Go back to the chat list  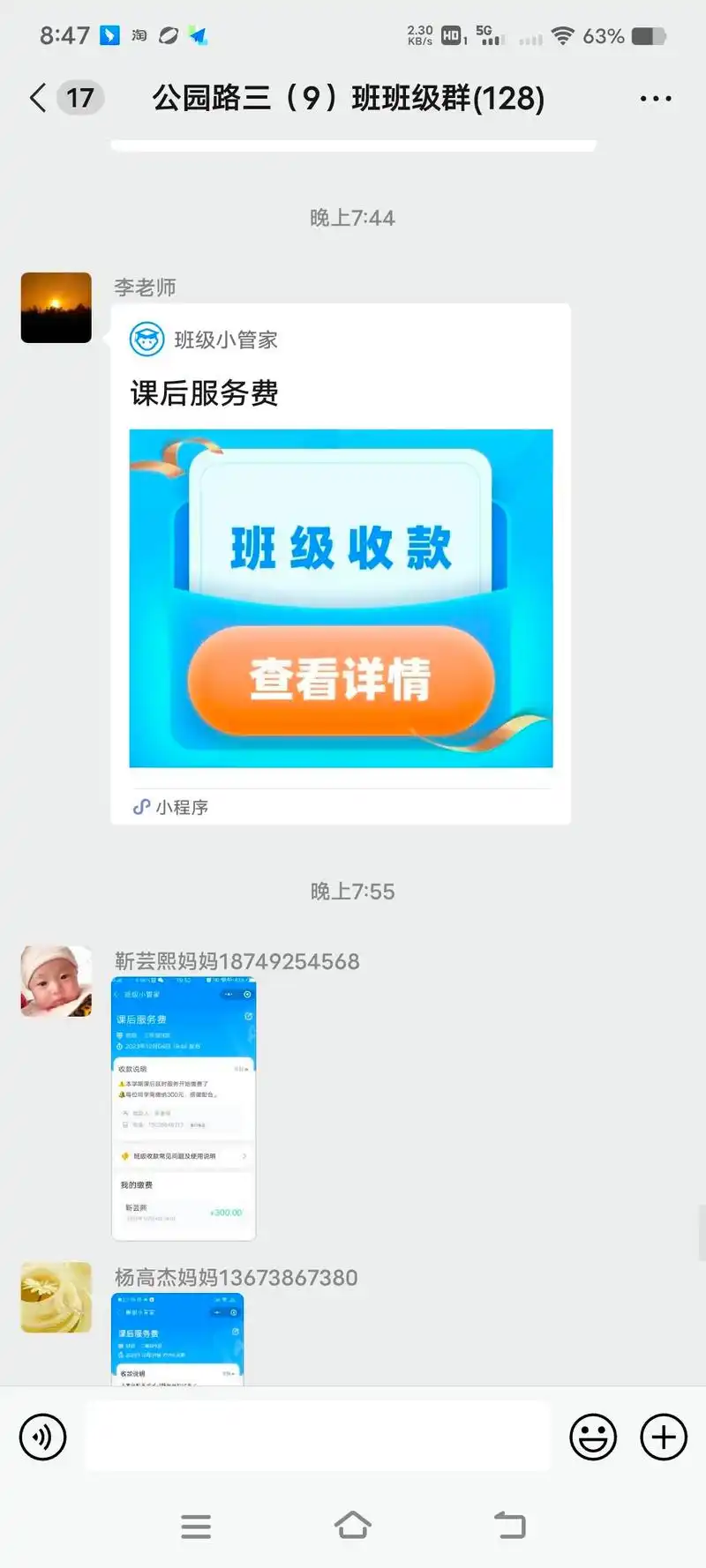38,98
